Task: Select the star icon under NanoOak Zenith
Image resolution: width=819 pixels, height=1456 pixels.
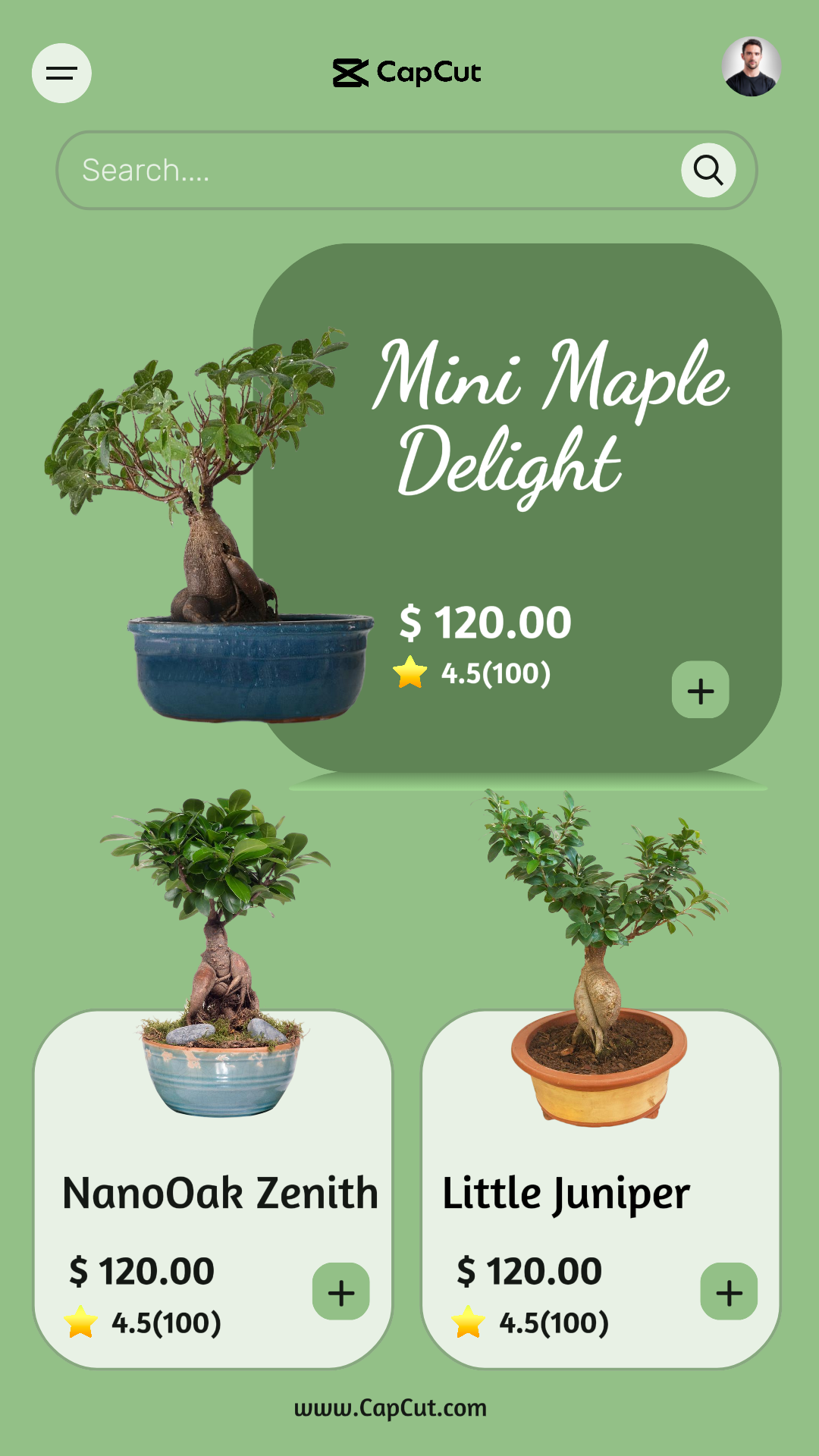Action: (80, 1320)
